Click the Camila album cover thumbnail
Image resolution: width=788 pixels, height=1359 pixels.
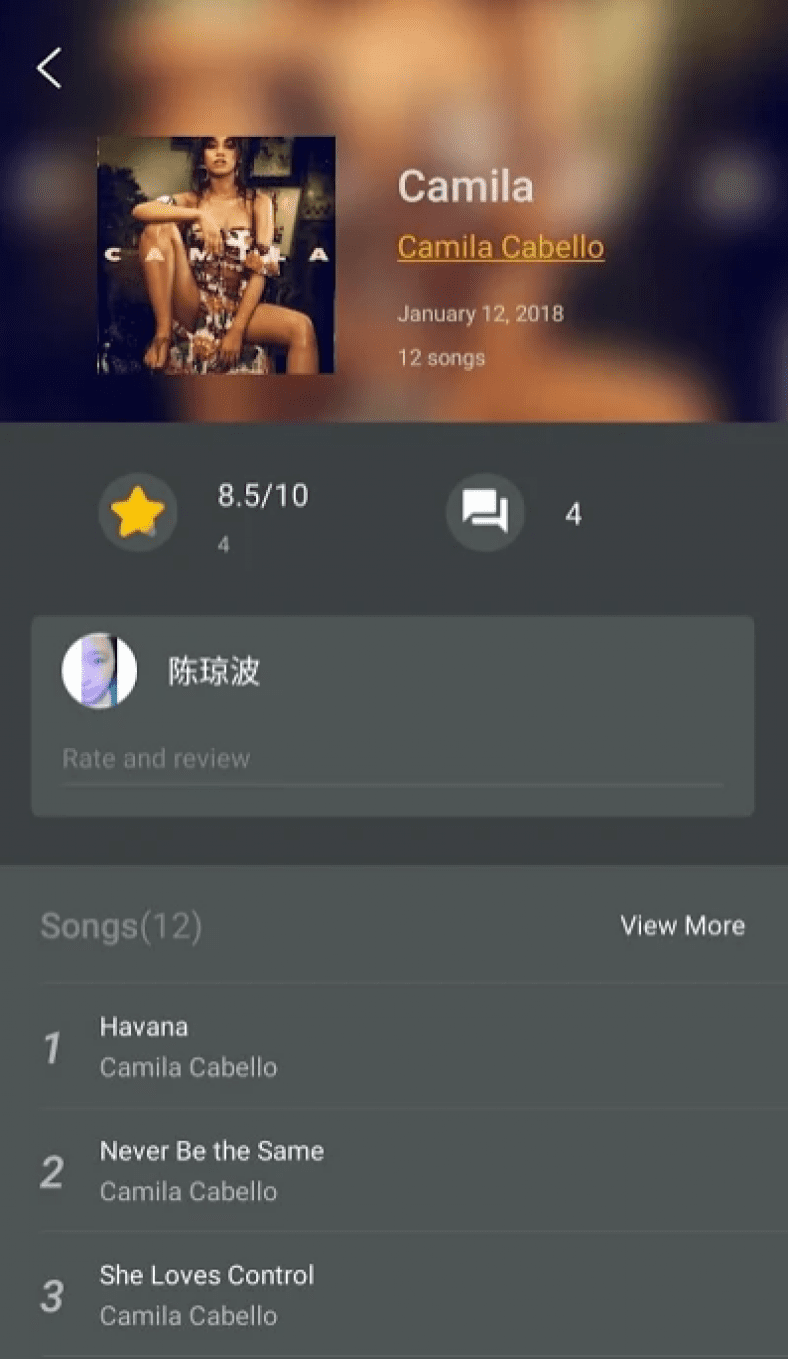(215, 254)
